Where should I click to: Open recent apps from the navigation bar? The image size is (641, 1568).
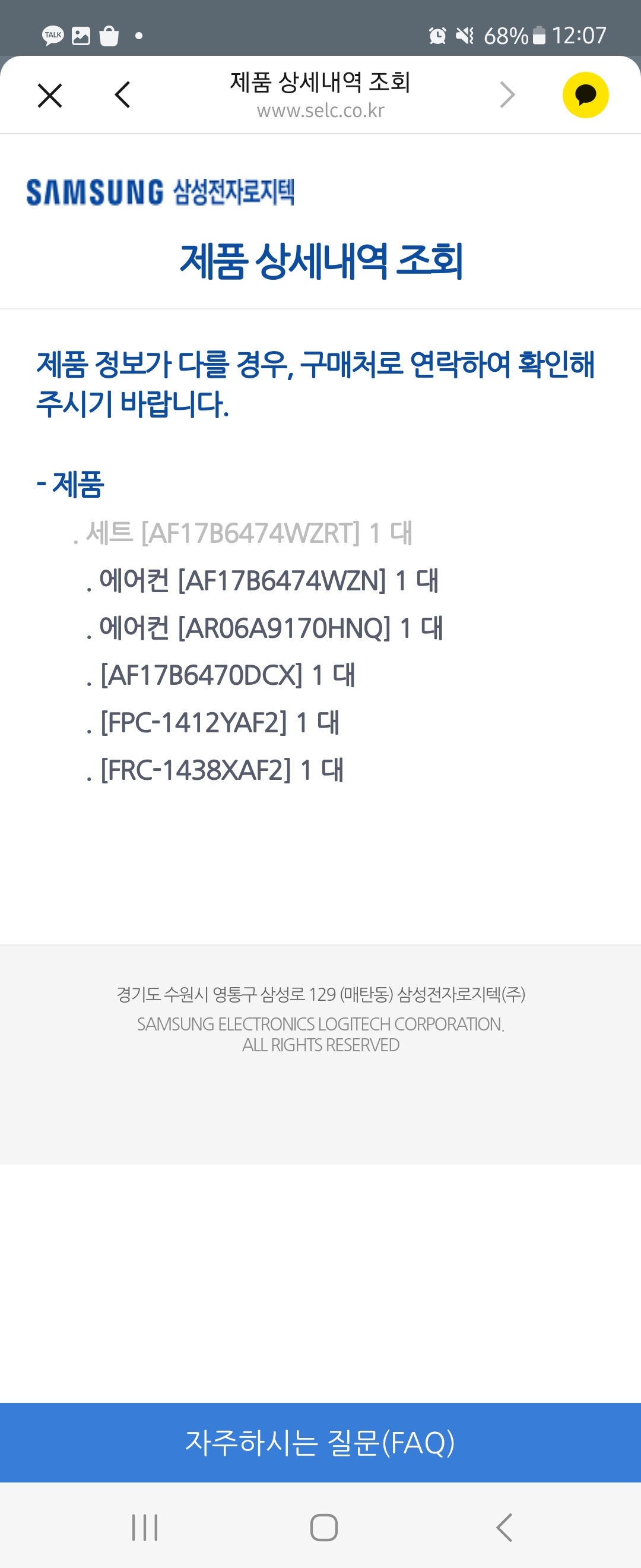pyautogui.click(x=145, y=1527)
